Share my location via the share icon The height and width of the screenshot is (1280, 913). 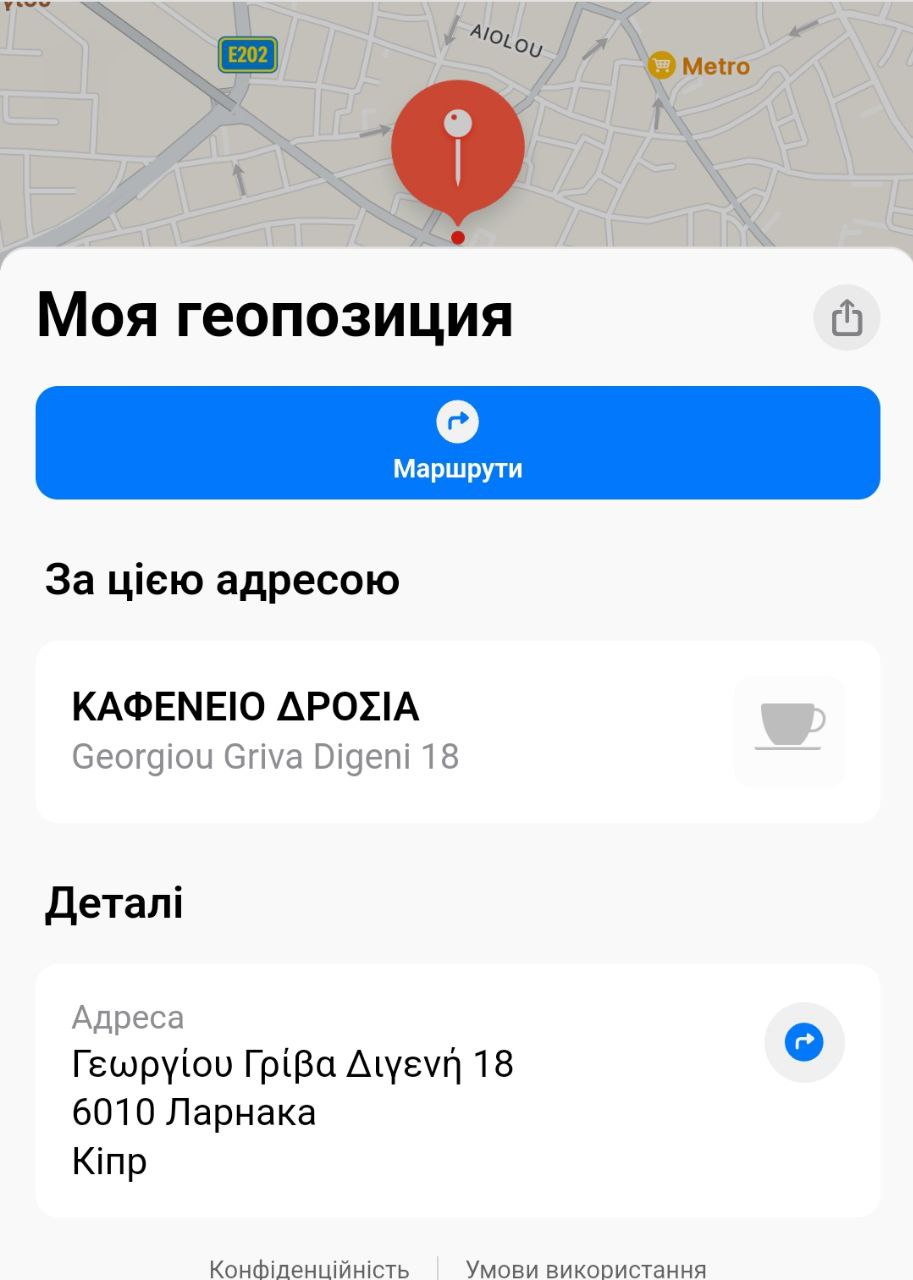click(x=846, y=318)
